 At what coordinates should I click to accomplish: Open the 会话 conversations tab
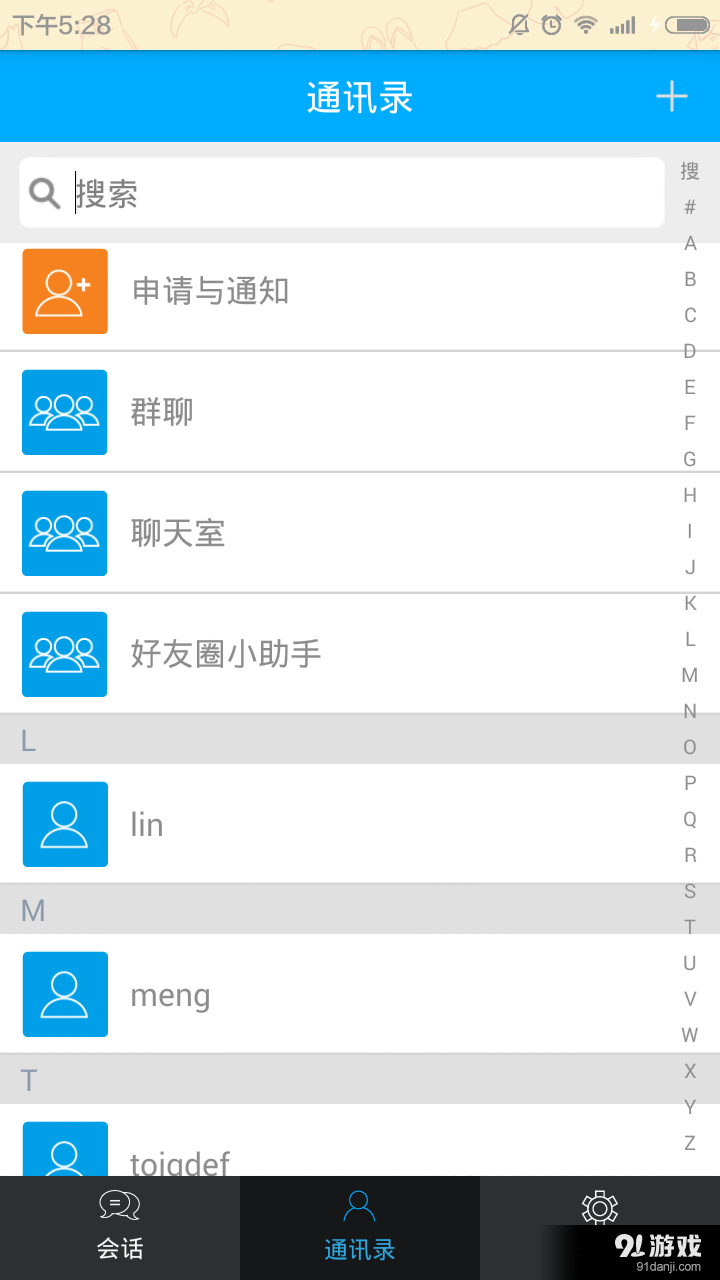119,1227
